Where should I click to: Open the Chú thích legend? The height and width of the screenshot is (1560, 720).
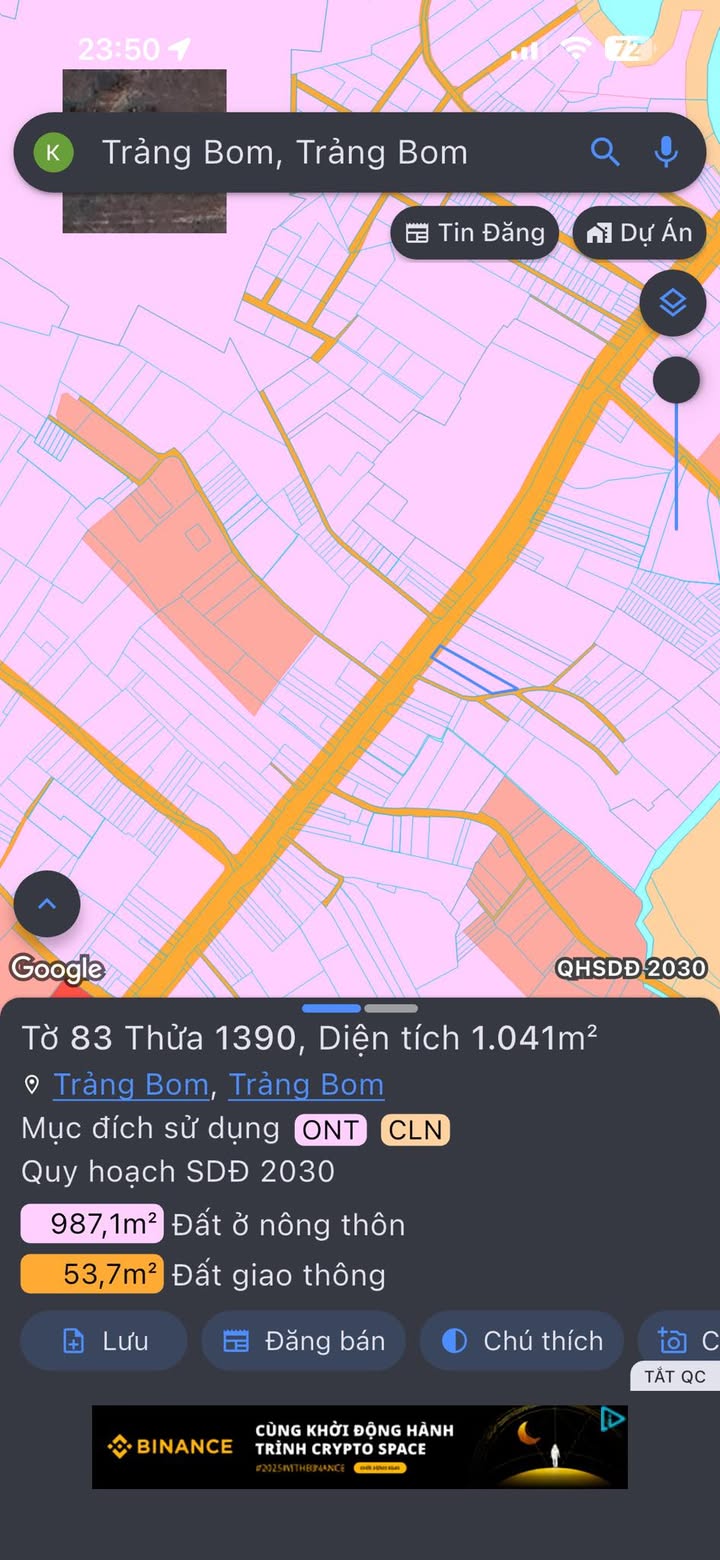click(522, 1341)
